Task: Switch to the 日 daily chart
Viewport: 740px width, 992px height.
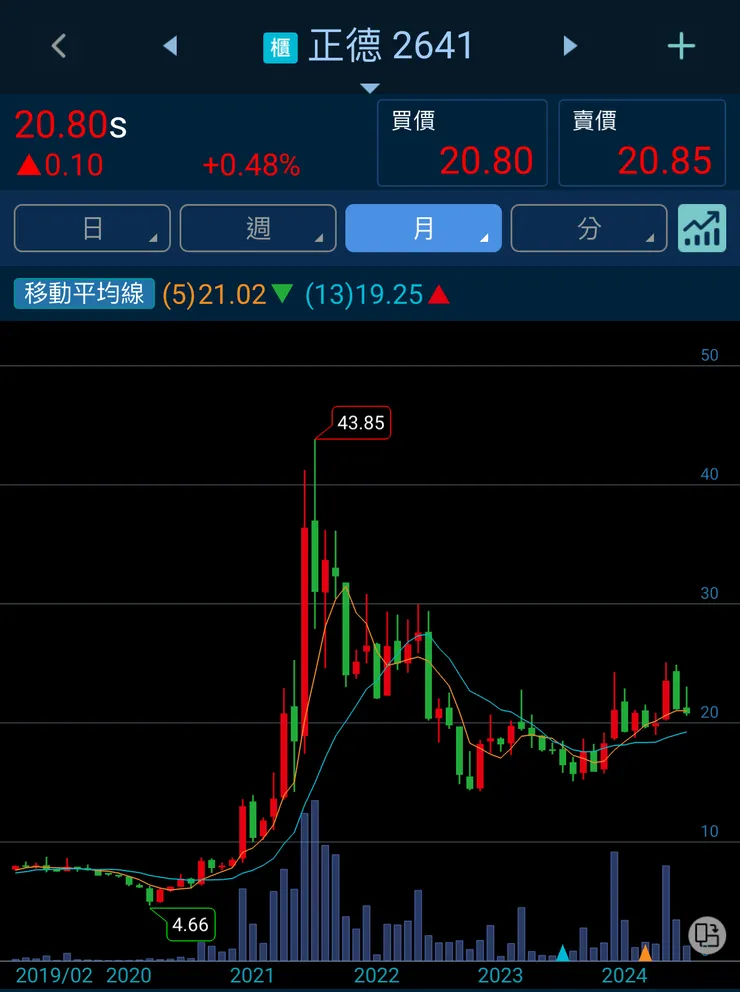Action: pyautogui.click(x=92, y=228)
